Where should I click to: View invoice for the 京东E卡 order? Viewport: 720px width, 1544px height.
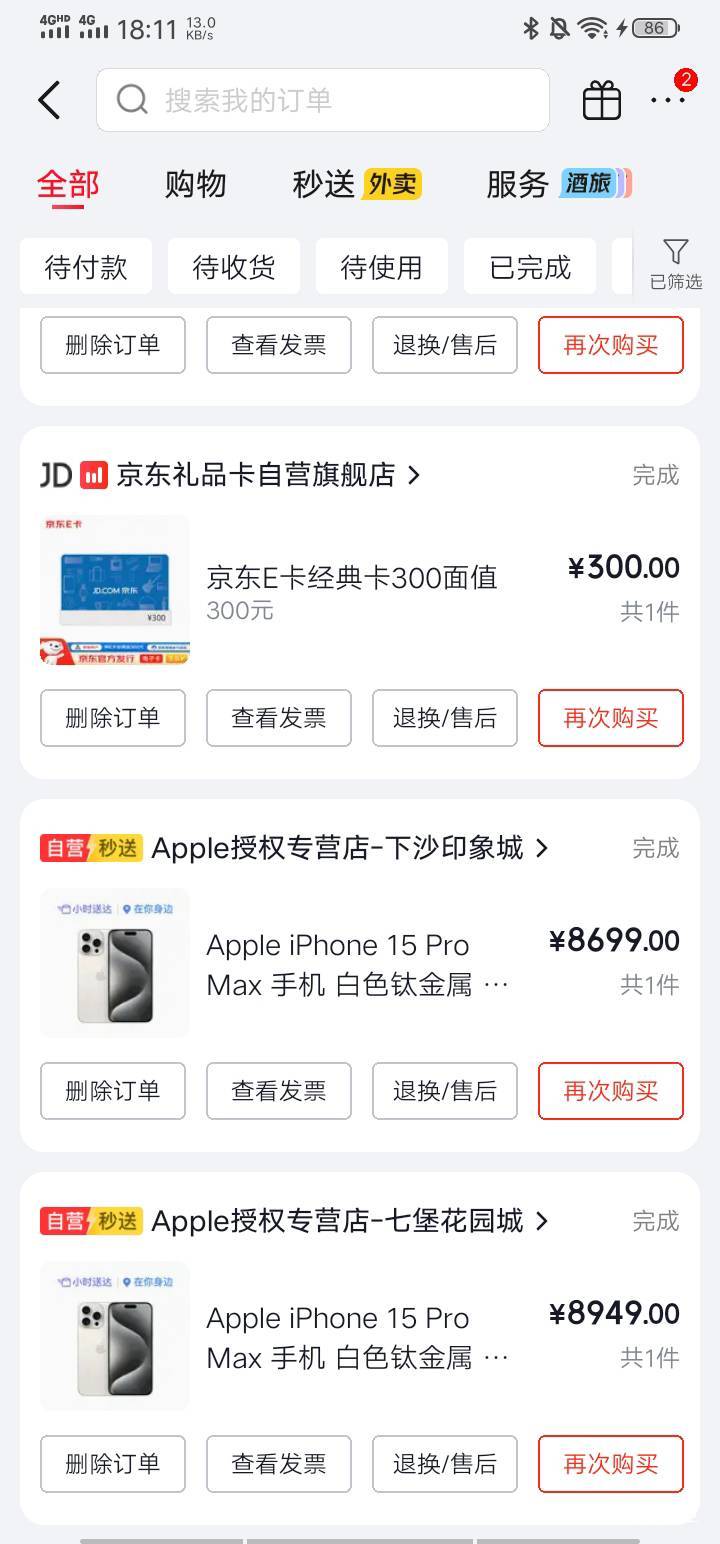point(278,718)
